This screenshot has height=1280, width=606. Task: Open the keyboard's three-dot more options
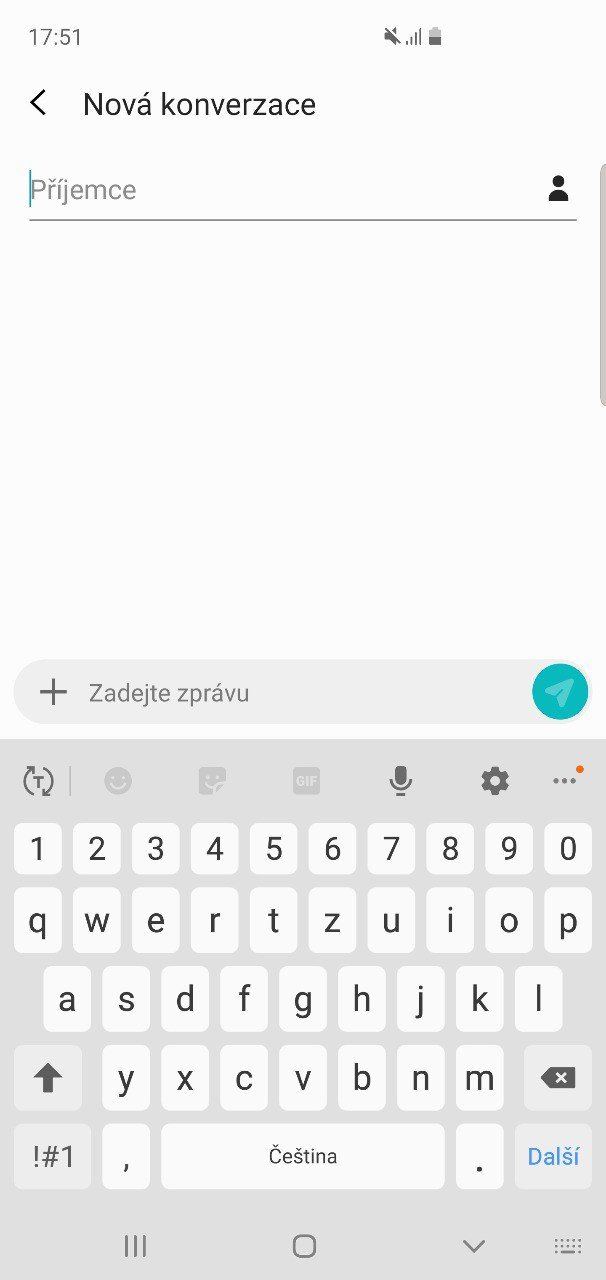pos(566,779)
